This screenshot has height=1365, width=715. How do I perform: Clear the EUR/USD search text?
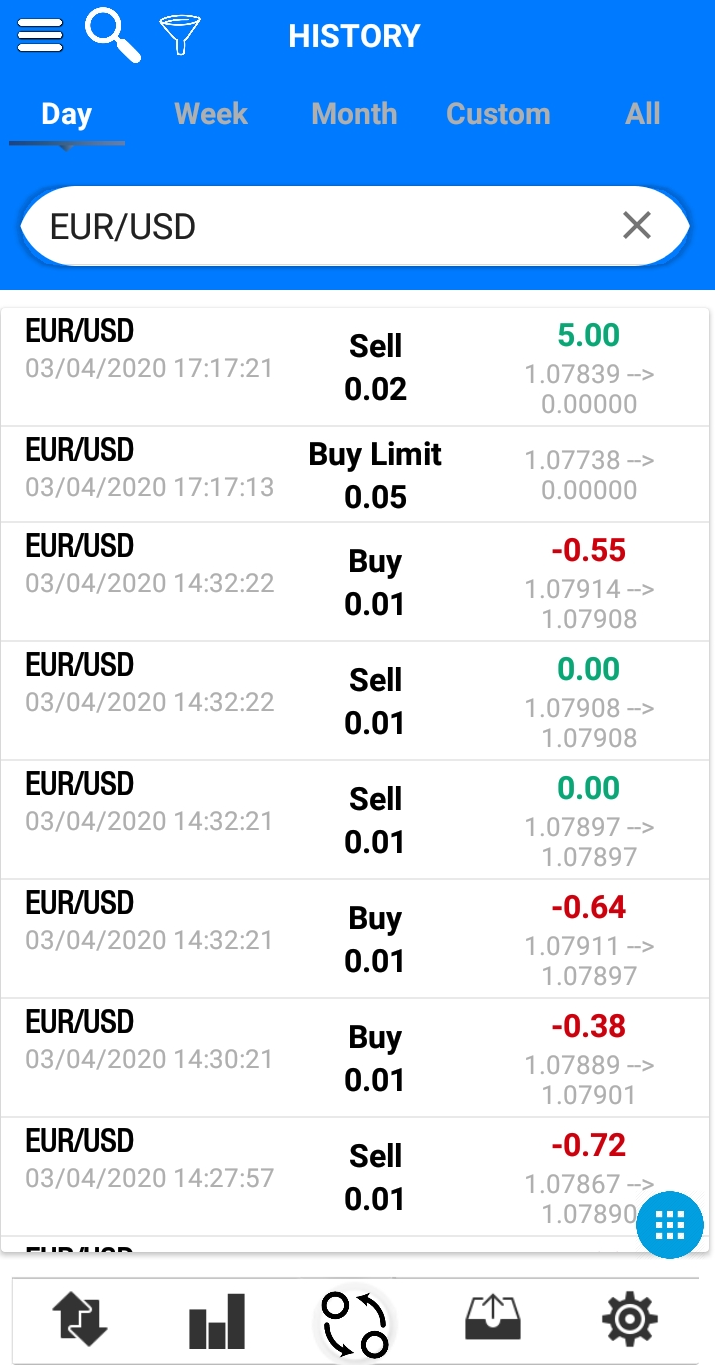(x=637, y=226)
